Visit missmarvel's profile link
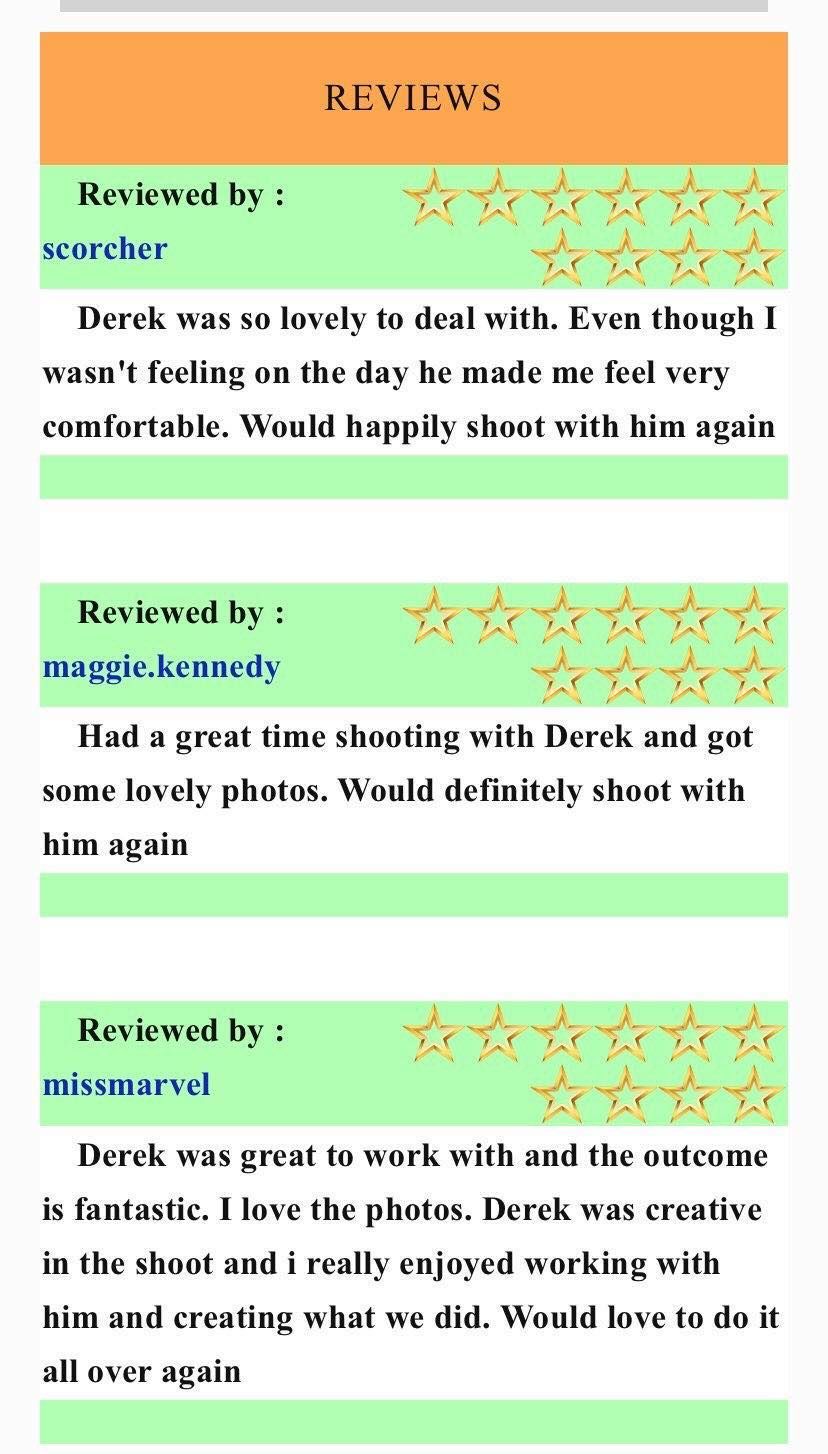 coord(126,1084)
